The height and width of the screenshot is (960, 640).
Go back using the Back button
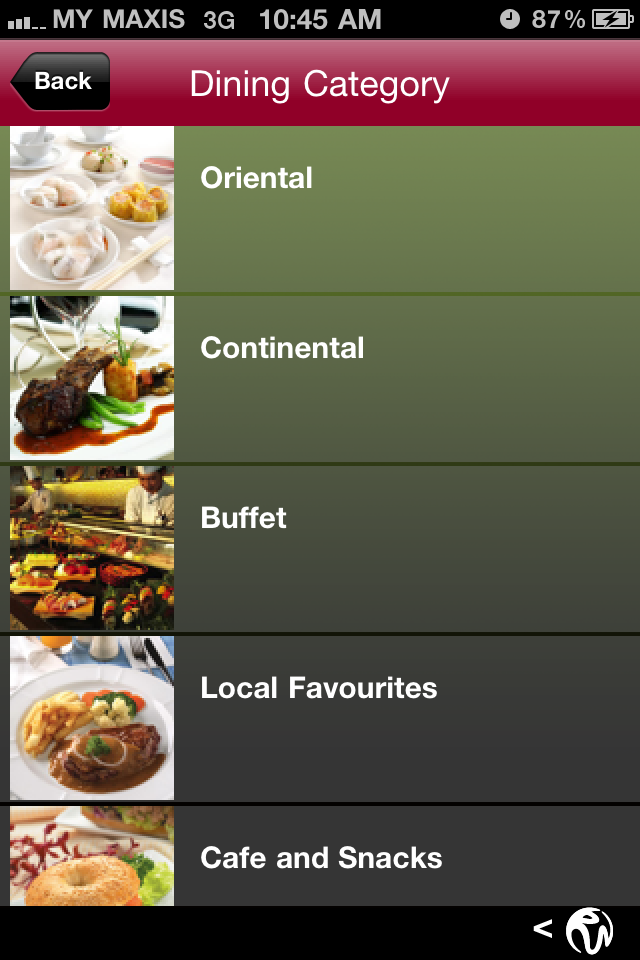tap(61, 82)
